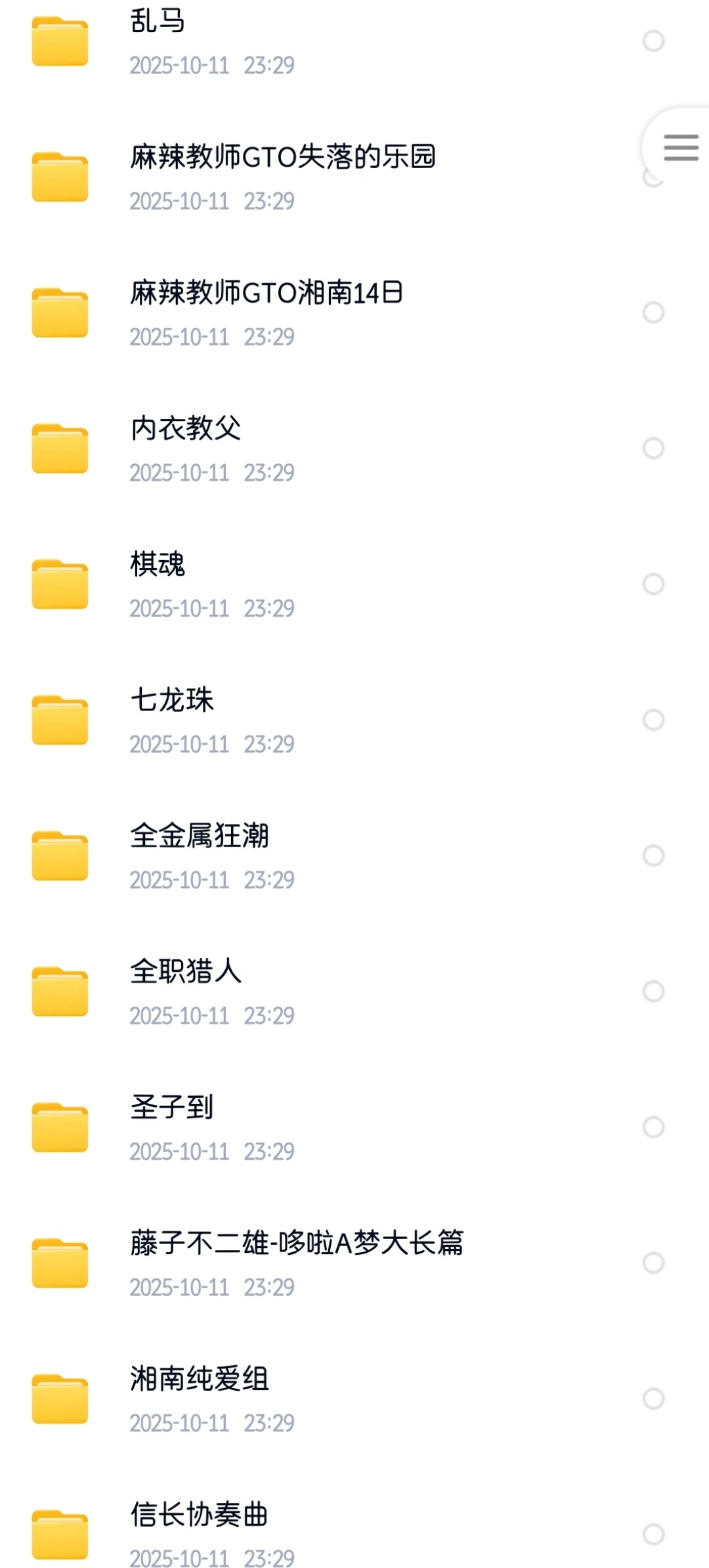Check the circle beside 七龙珠
Viewport: 709px width, 1568px height.
653,720
